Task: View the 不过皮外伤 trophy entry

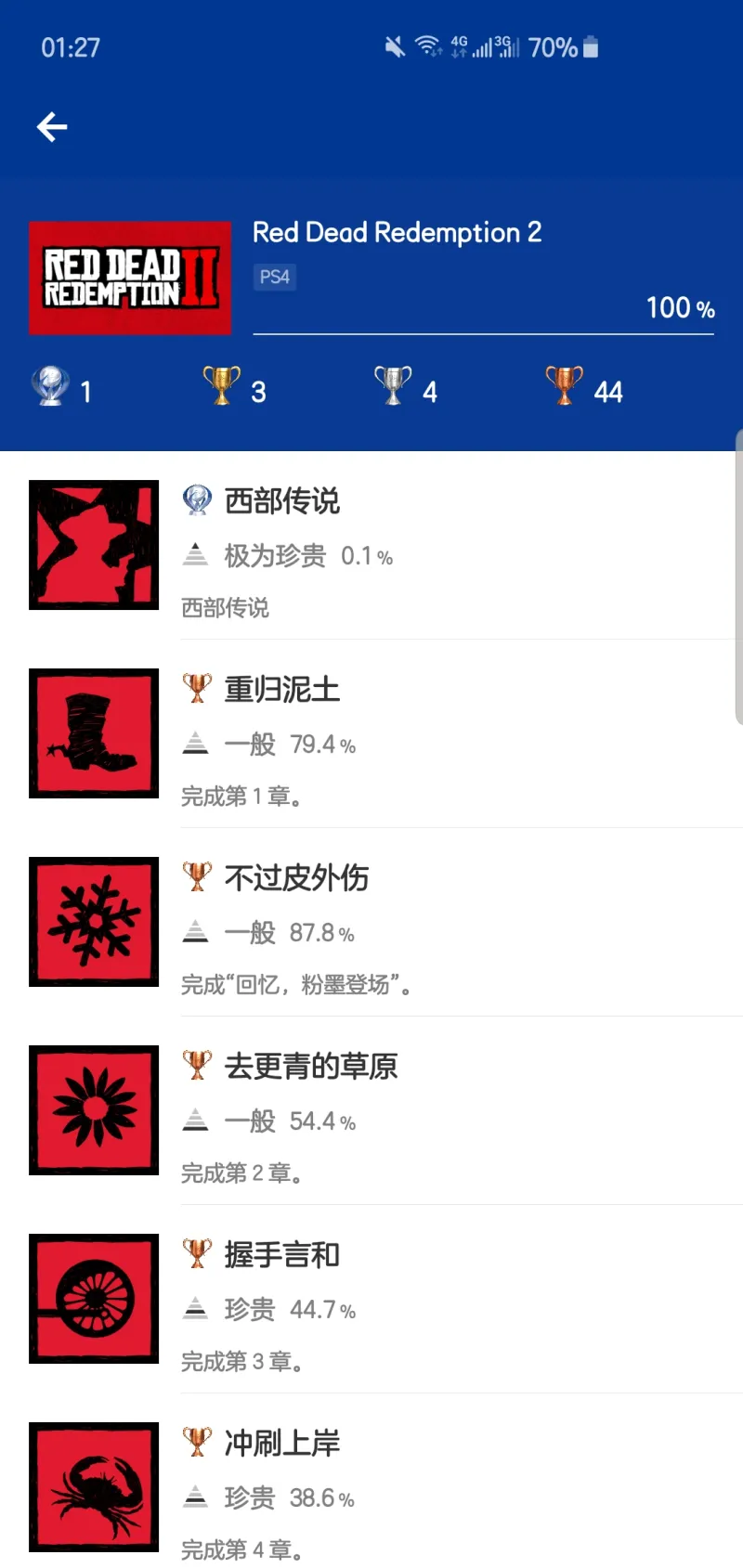Action: [x=371, y=923]
